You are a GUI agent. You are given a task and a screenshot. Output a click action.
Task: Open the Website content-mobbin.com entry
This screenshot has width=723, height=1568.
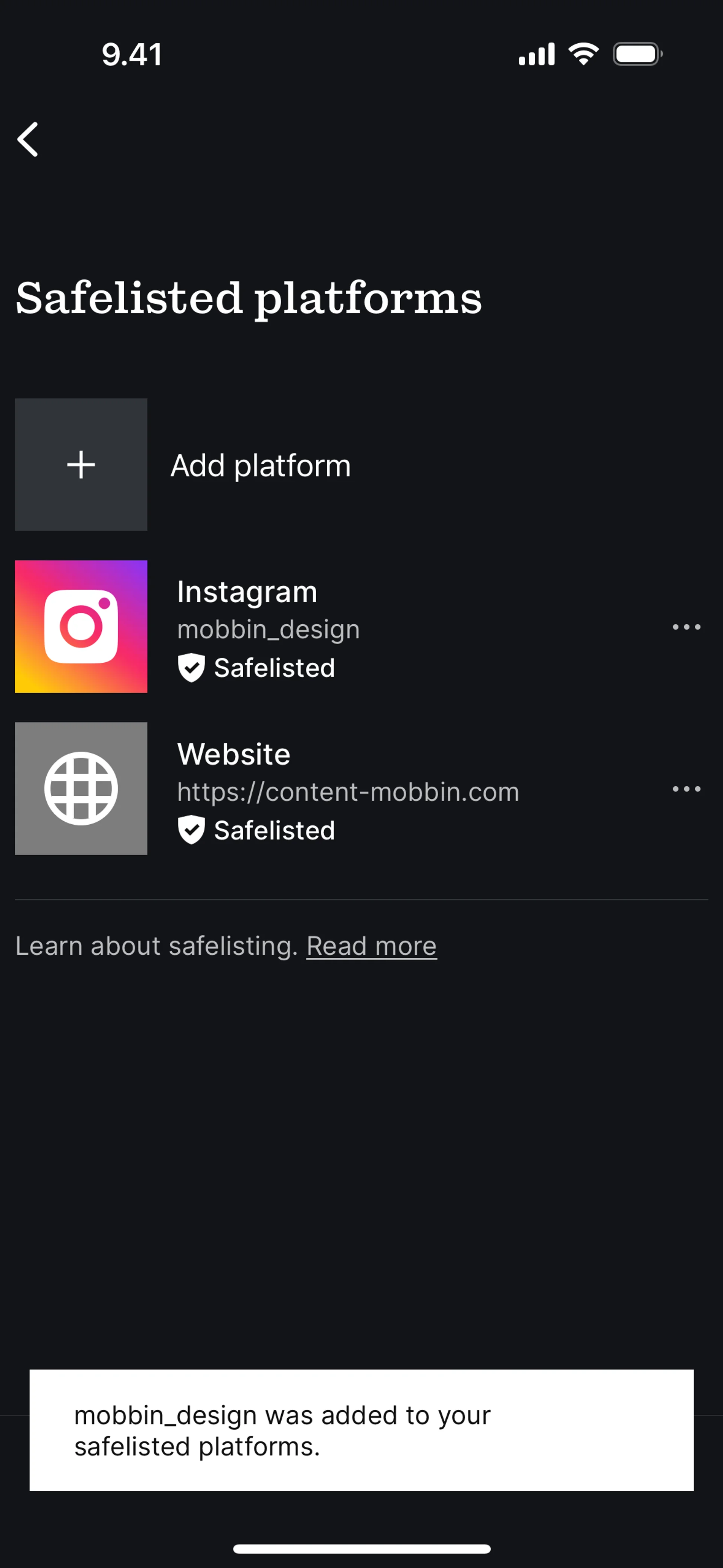347,790
